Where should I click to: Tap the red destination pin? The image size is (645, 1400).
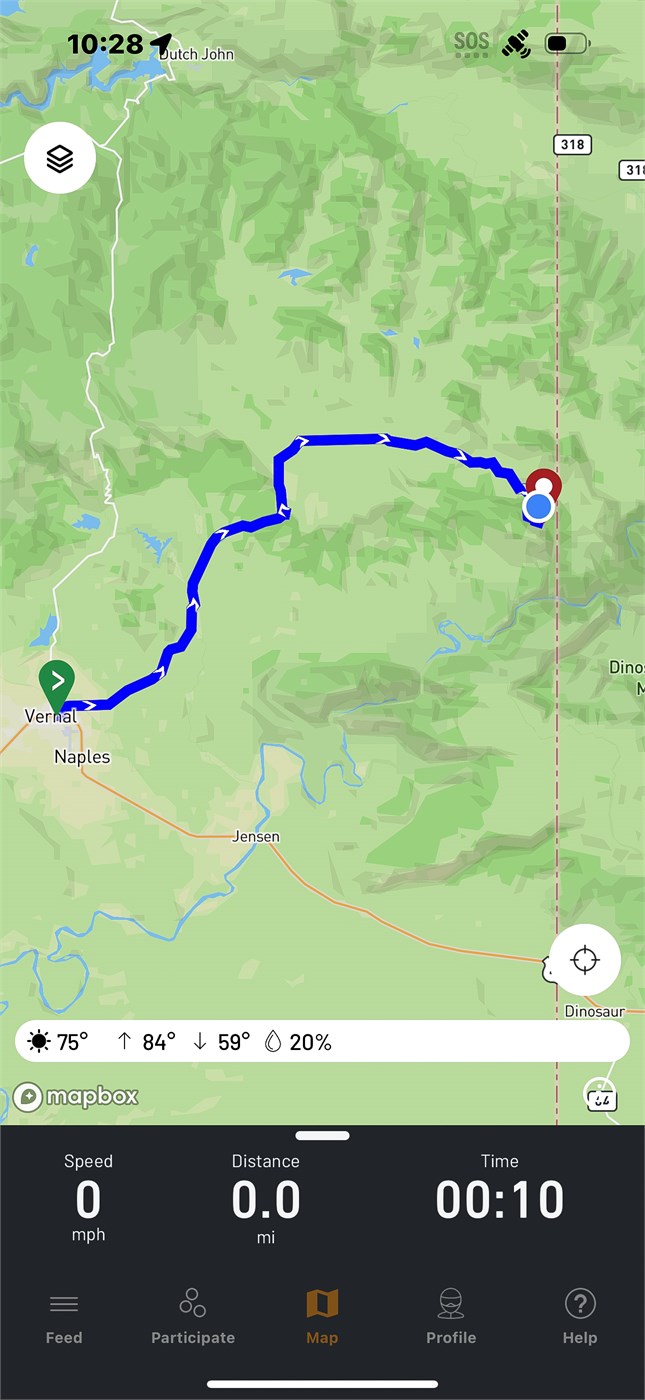click(x=545, y=484)
